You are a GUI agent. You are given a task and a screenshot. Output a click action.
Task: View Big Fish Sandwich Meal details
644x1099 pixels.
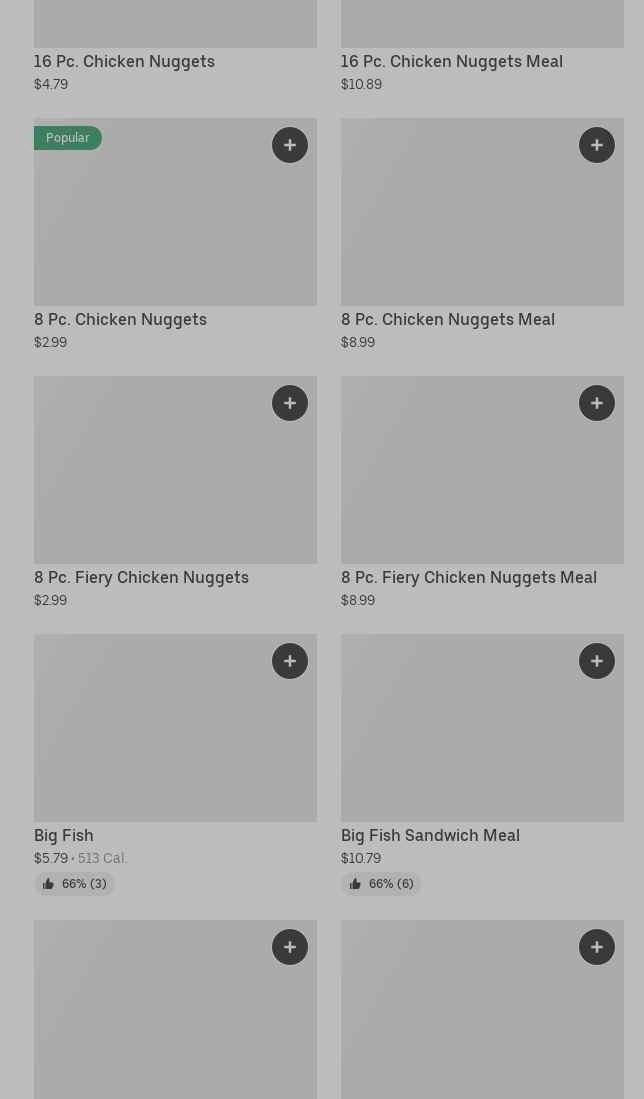click(430, 835)
